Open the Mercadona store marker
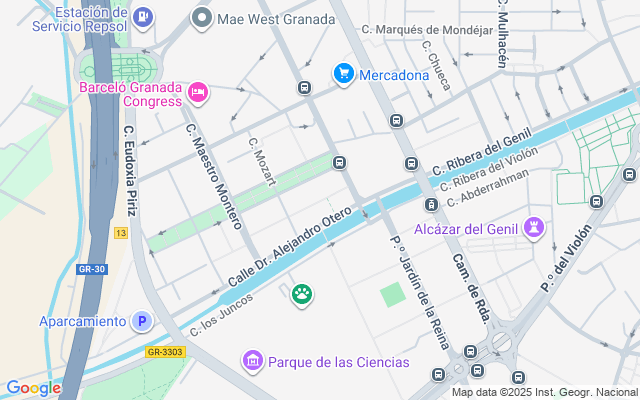Screen dimensions: 640x400 pyautogui.click(x=343, y=73)
